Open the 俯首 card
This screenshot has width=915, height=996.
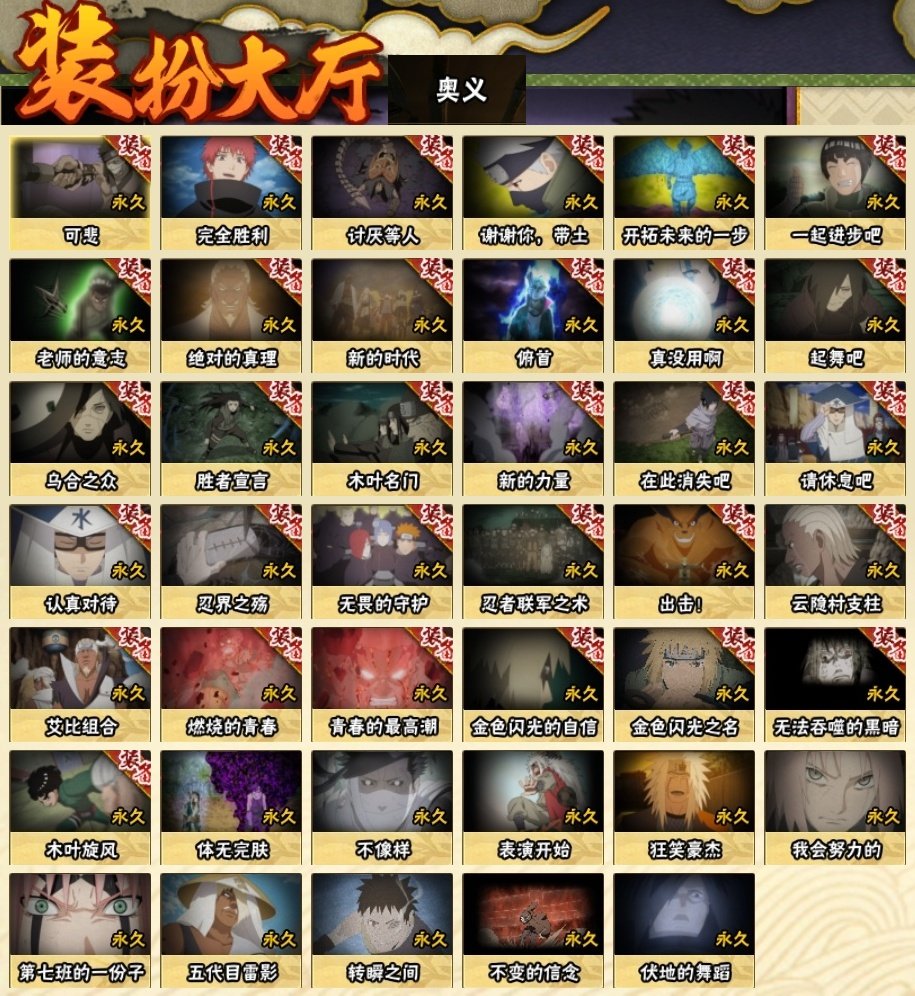click(x=533, y=315)
